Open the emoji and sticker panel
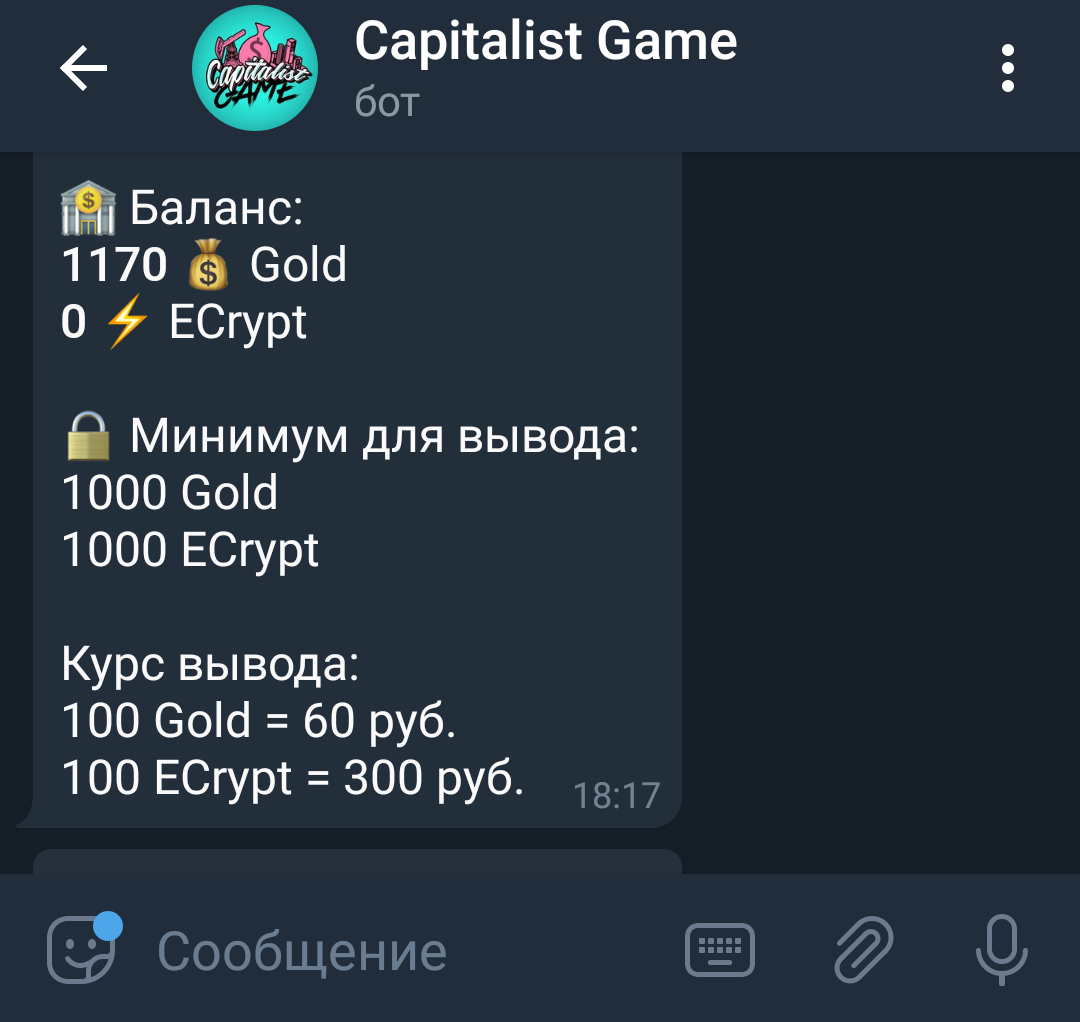The height and width of the screenshot is (1022, 1080). [x=83, y=948]
